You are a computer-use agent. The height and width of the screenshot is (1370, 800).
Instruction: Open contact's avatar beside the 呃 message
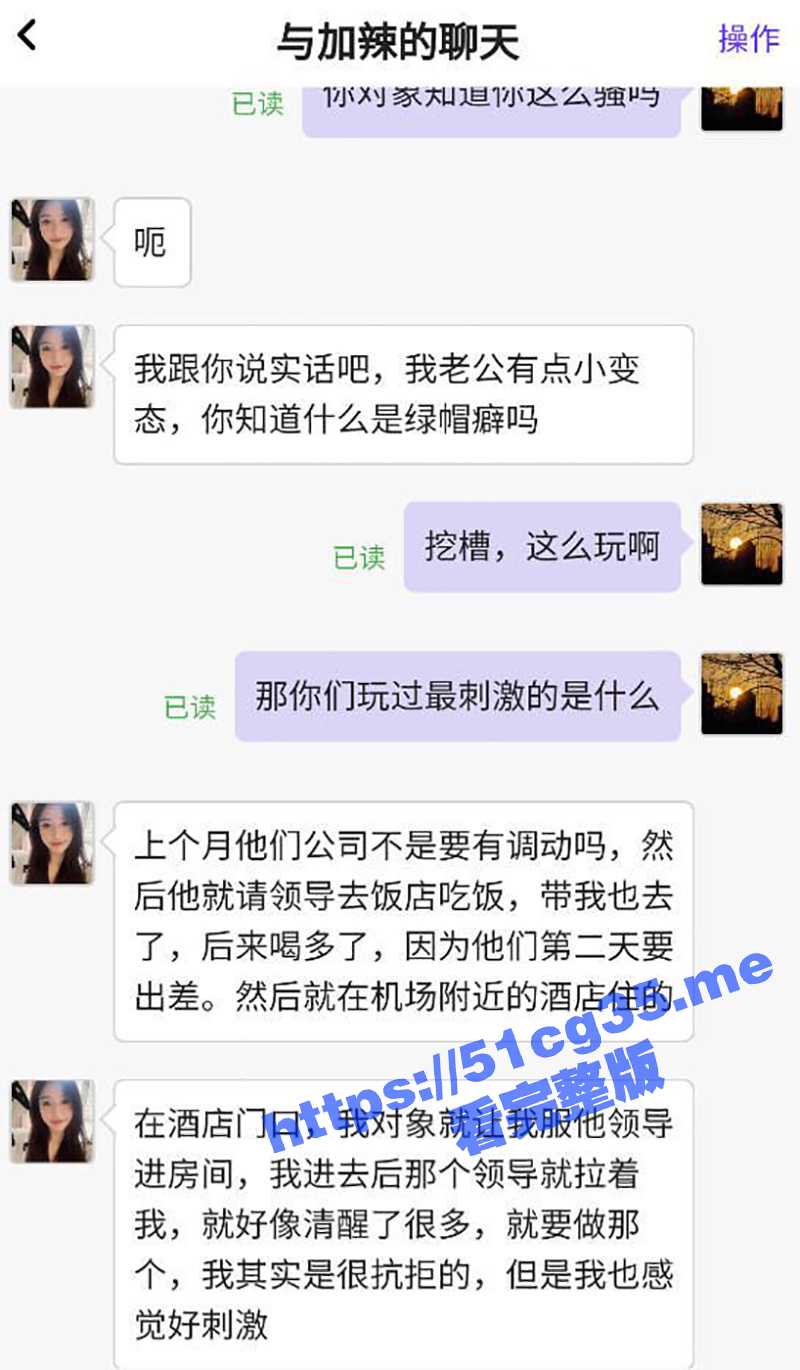tap(52, 240)
